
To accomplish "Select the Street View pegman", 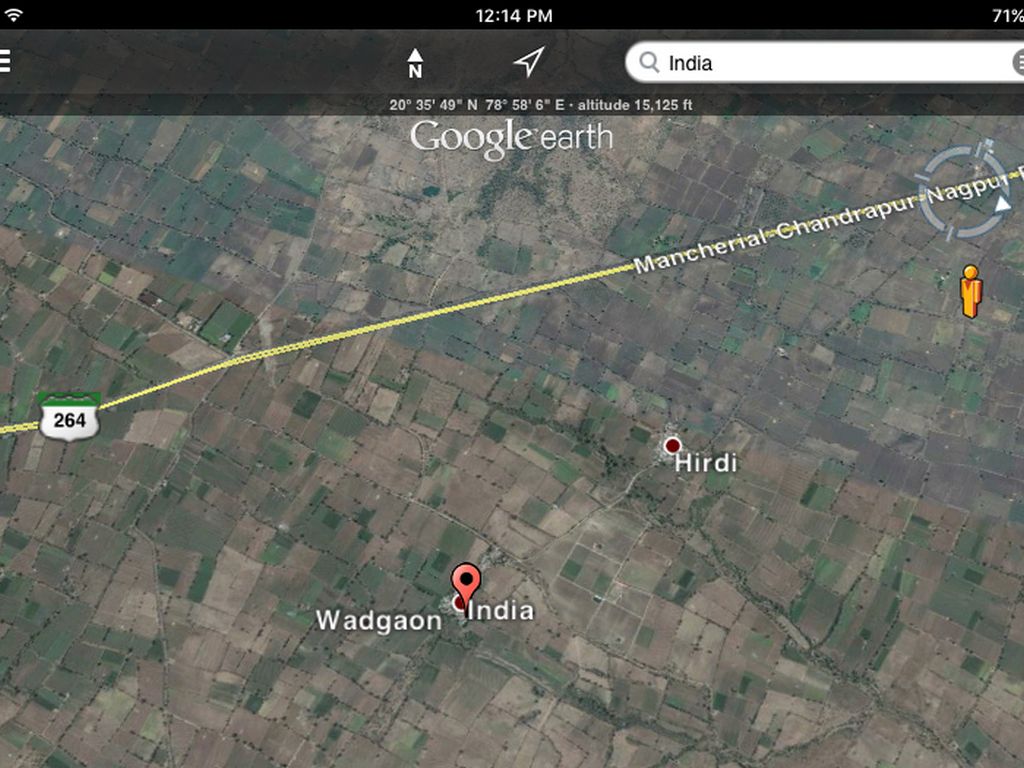I will coord(970,291).
